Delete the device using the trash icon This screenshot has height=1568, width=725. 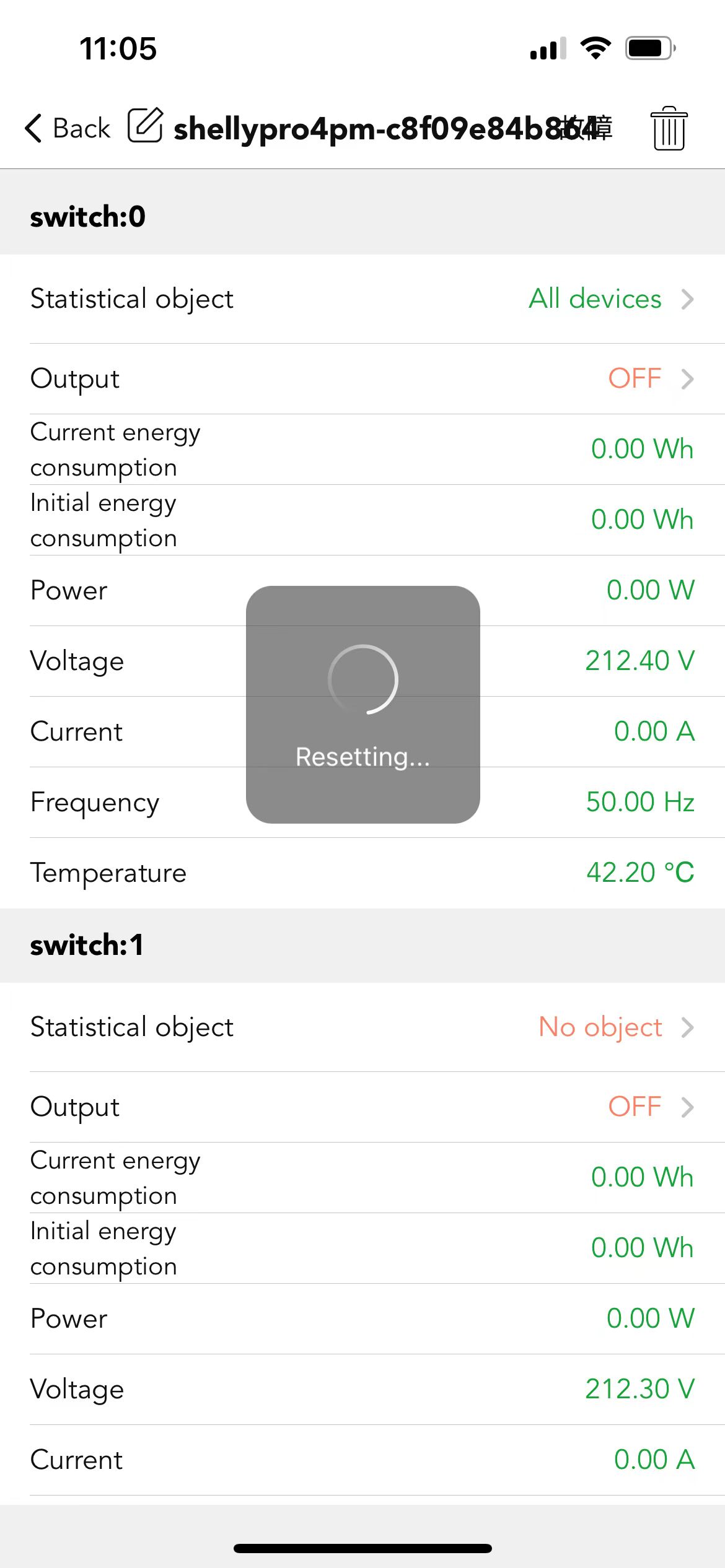[x=669, y=128]
